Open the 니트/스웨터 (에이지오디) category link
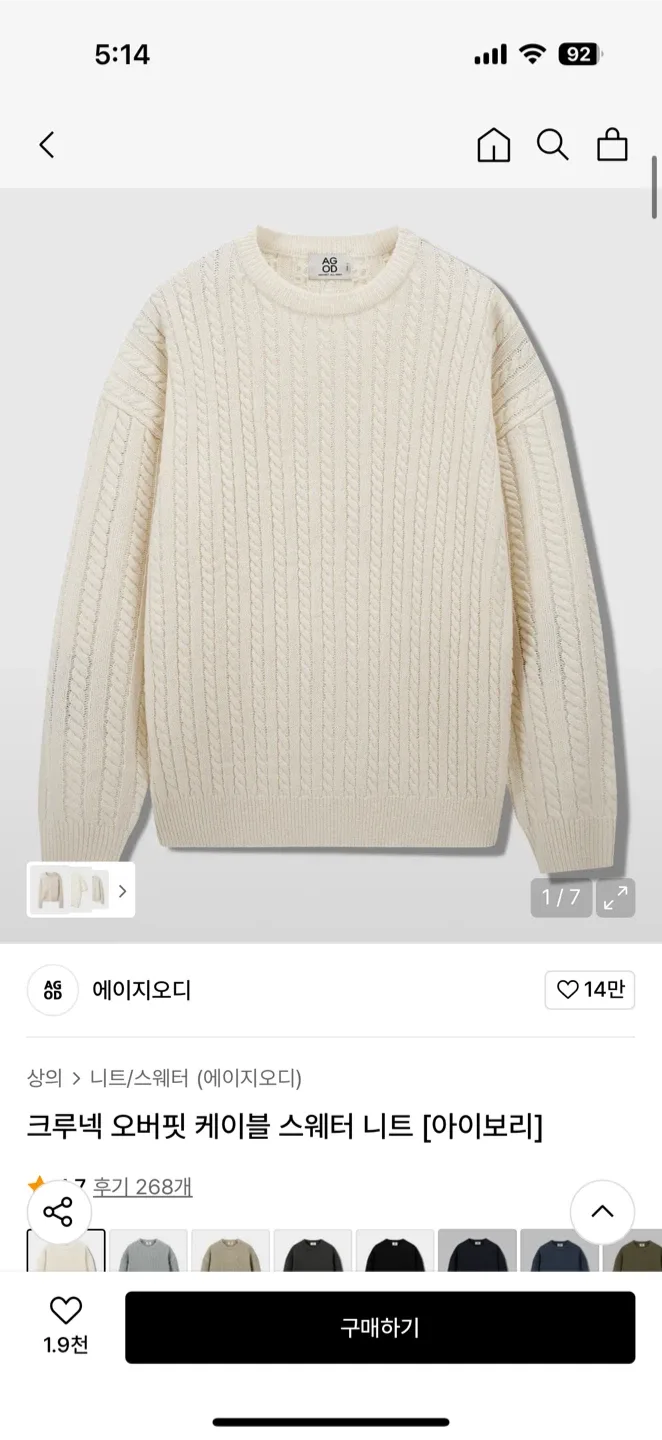This screenshot has height=1440, width=662. 195,1078
